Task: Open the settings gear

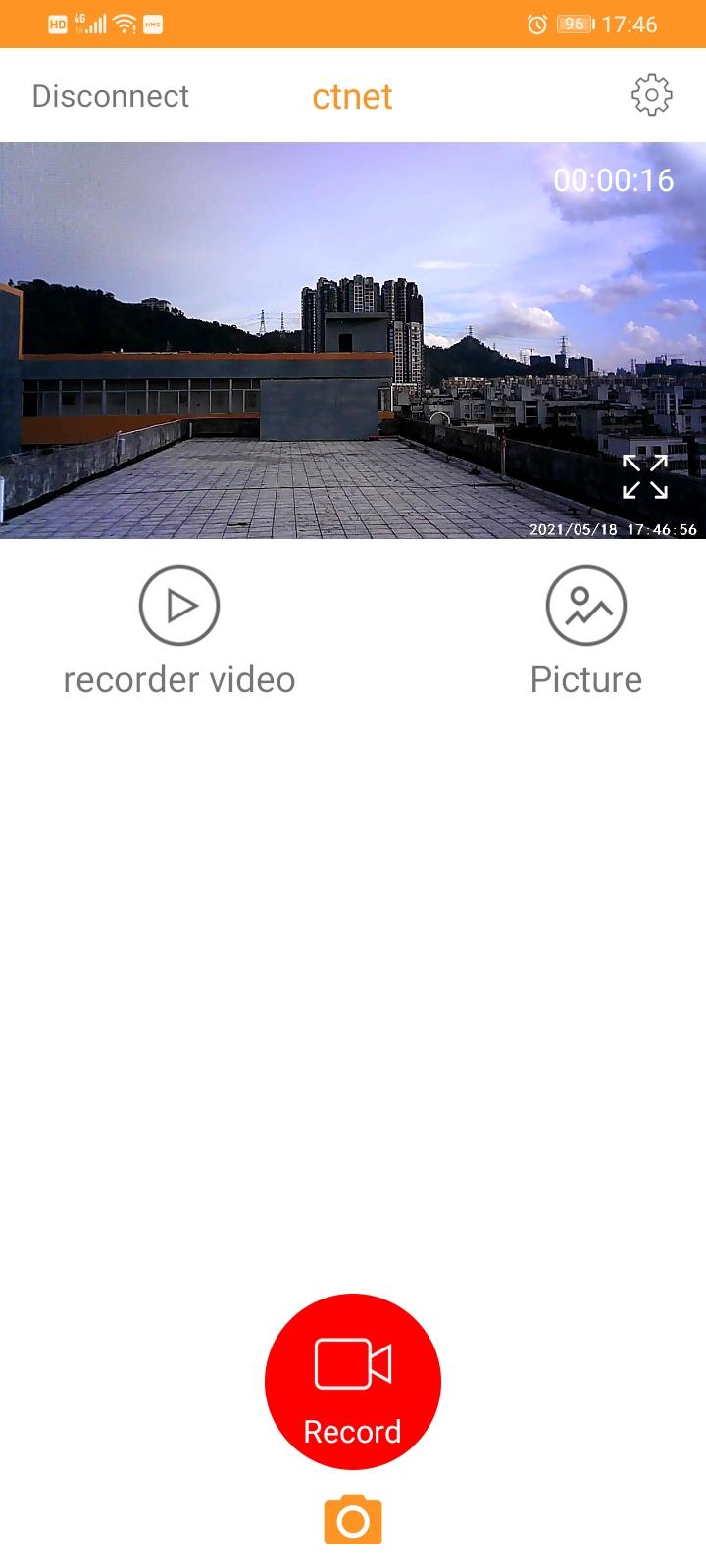Action: [651, 96]
